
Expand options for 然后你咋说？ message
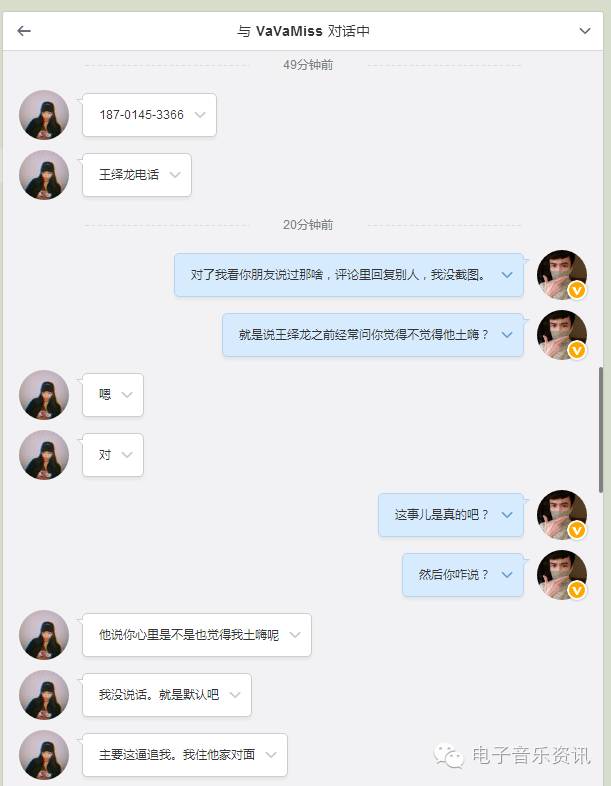pyautogui.click(x=507, y=575)
